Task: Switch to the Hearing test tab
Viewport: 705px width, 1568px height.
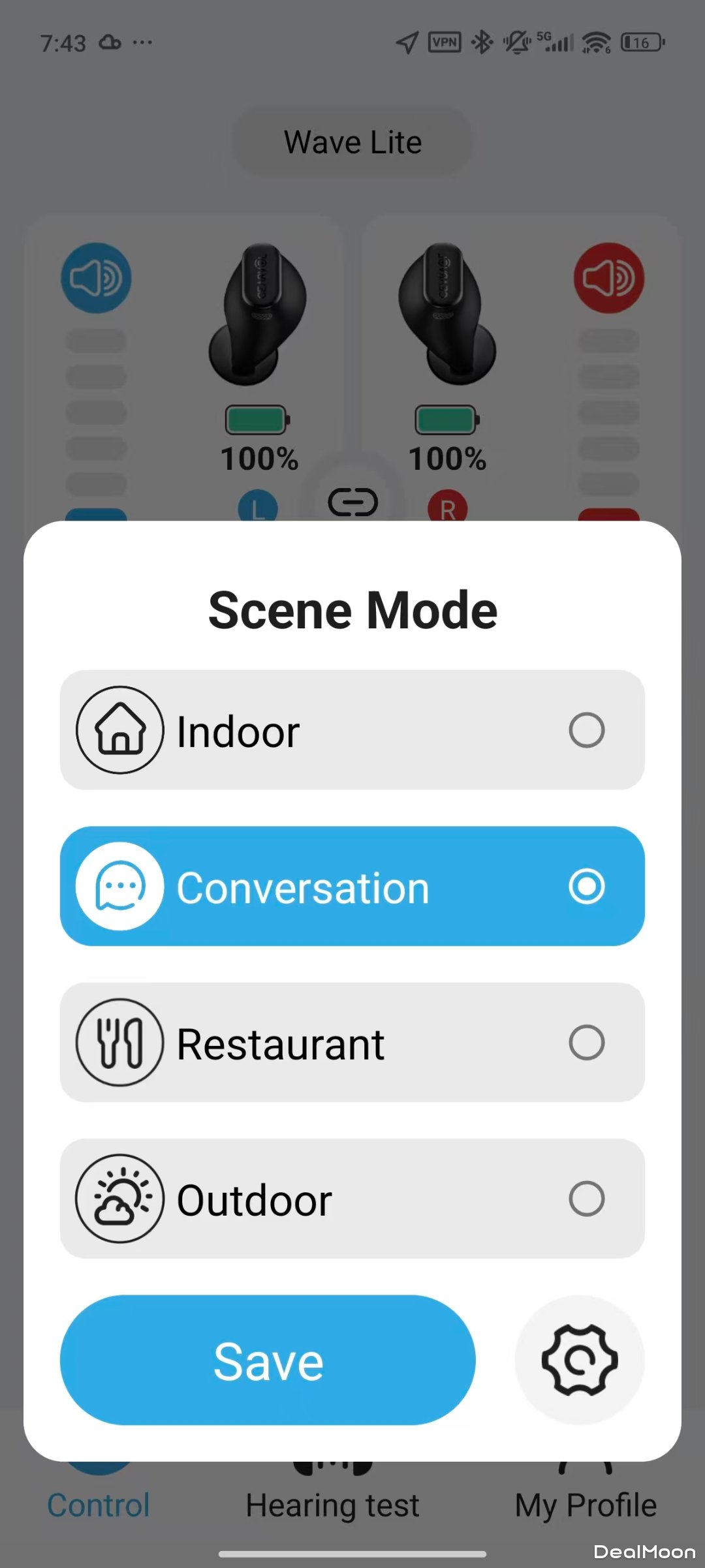Action: [332, 1504]
